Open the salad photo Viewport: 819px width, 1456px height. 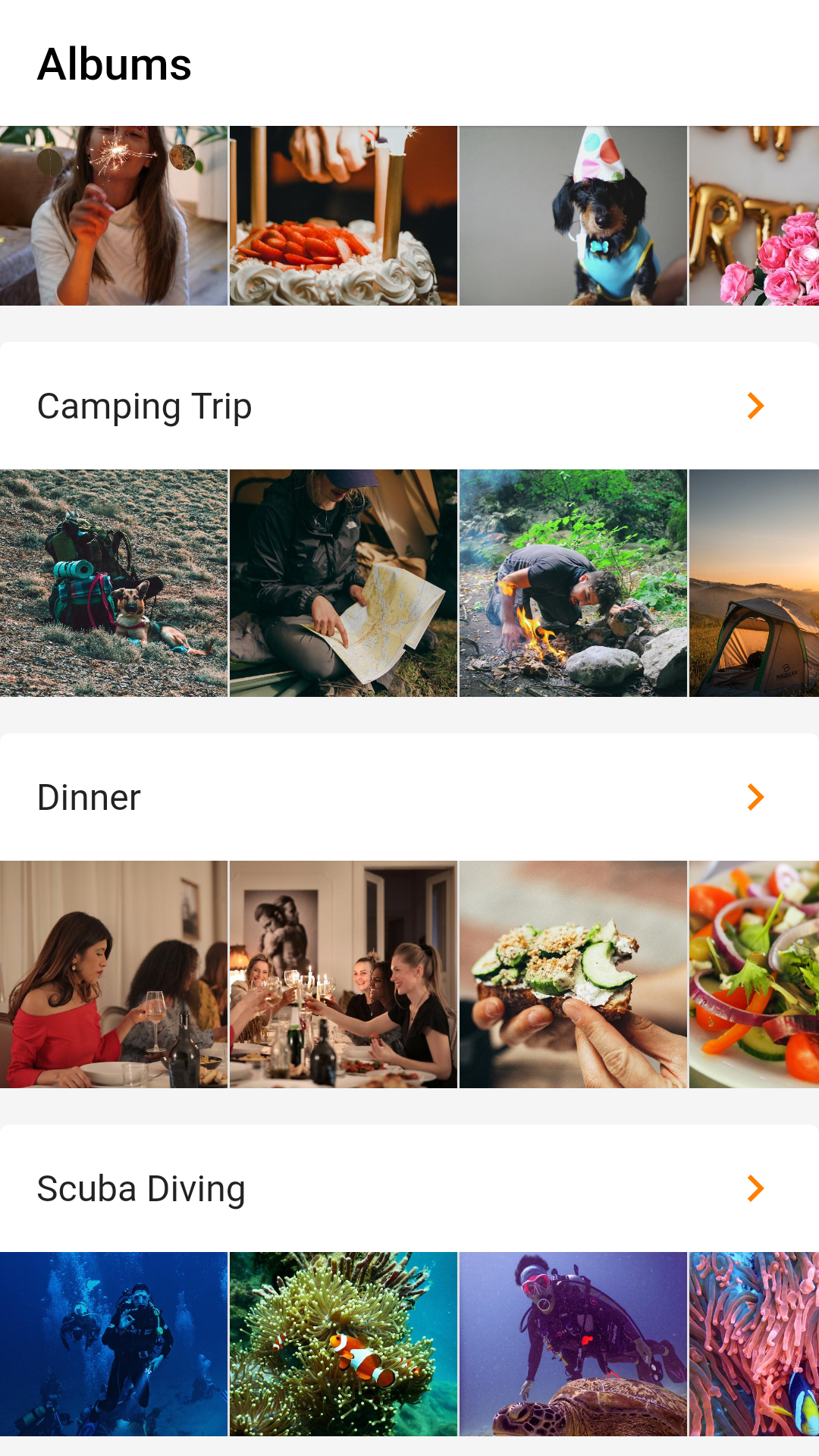click(x=754, y=974)
